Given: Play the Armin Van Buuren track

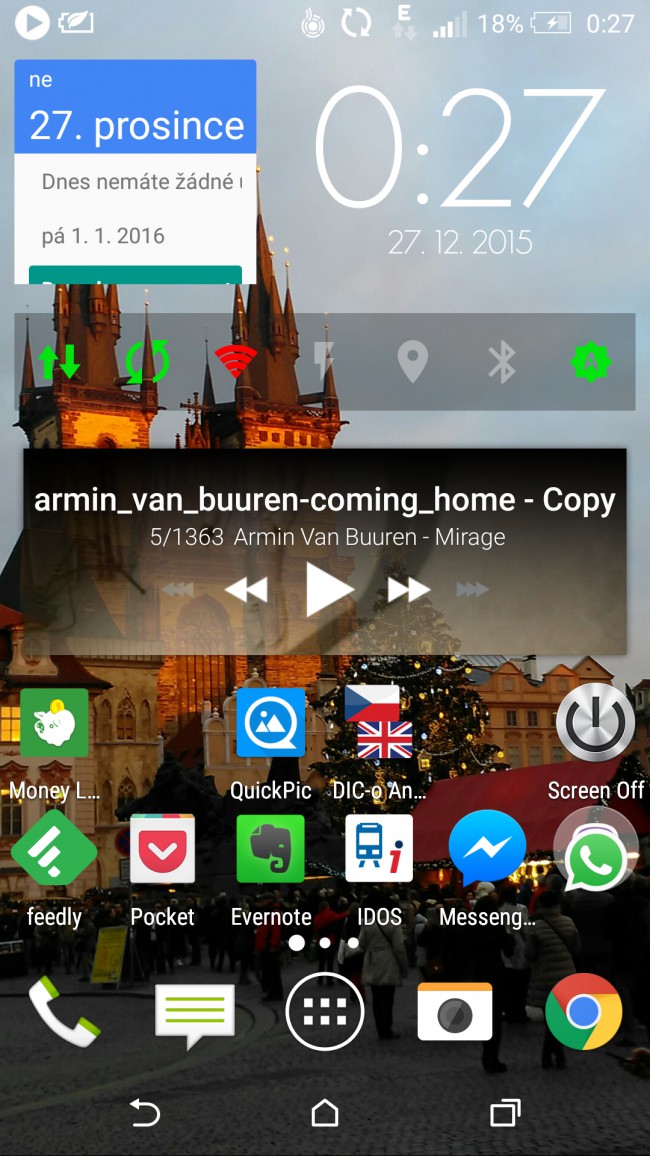Looking at the screenshot, I should pyautogui.click(x=329, y=589).
